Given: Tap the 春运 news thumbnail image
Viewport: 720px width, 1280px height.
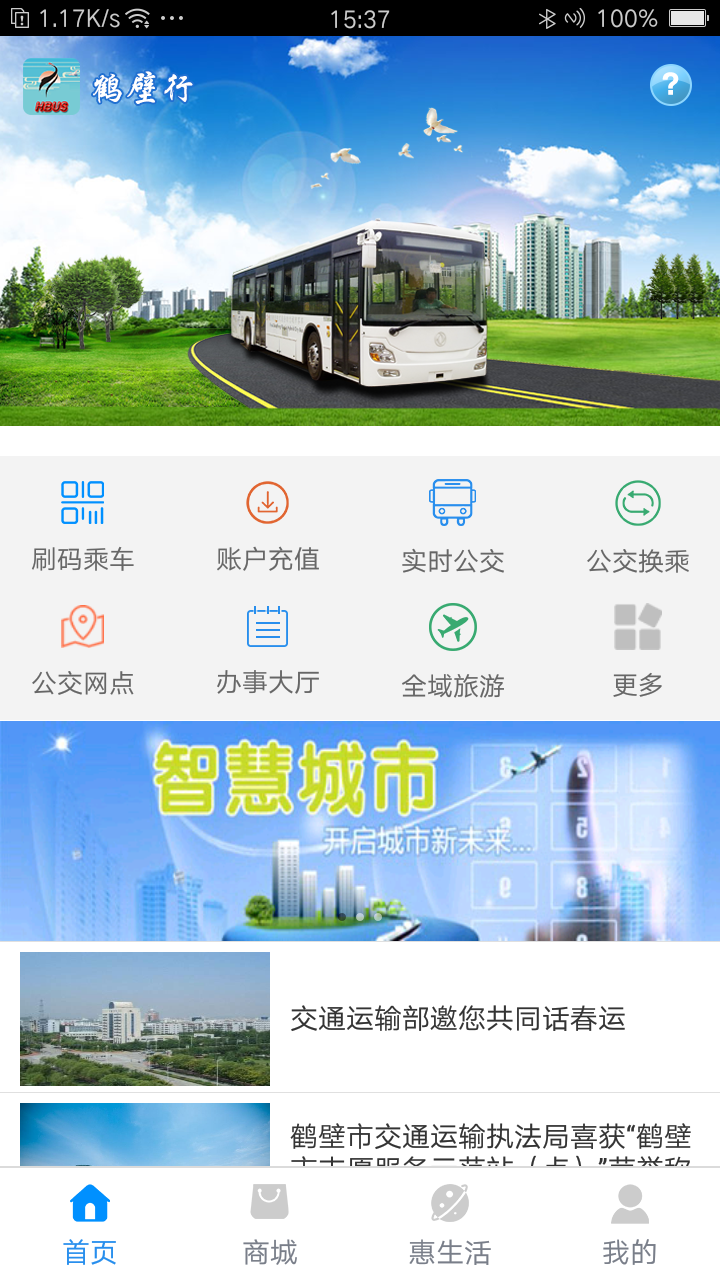Looking at the screenshot, I should (144, 1019).
